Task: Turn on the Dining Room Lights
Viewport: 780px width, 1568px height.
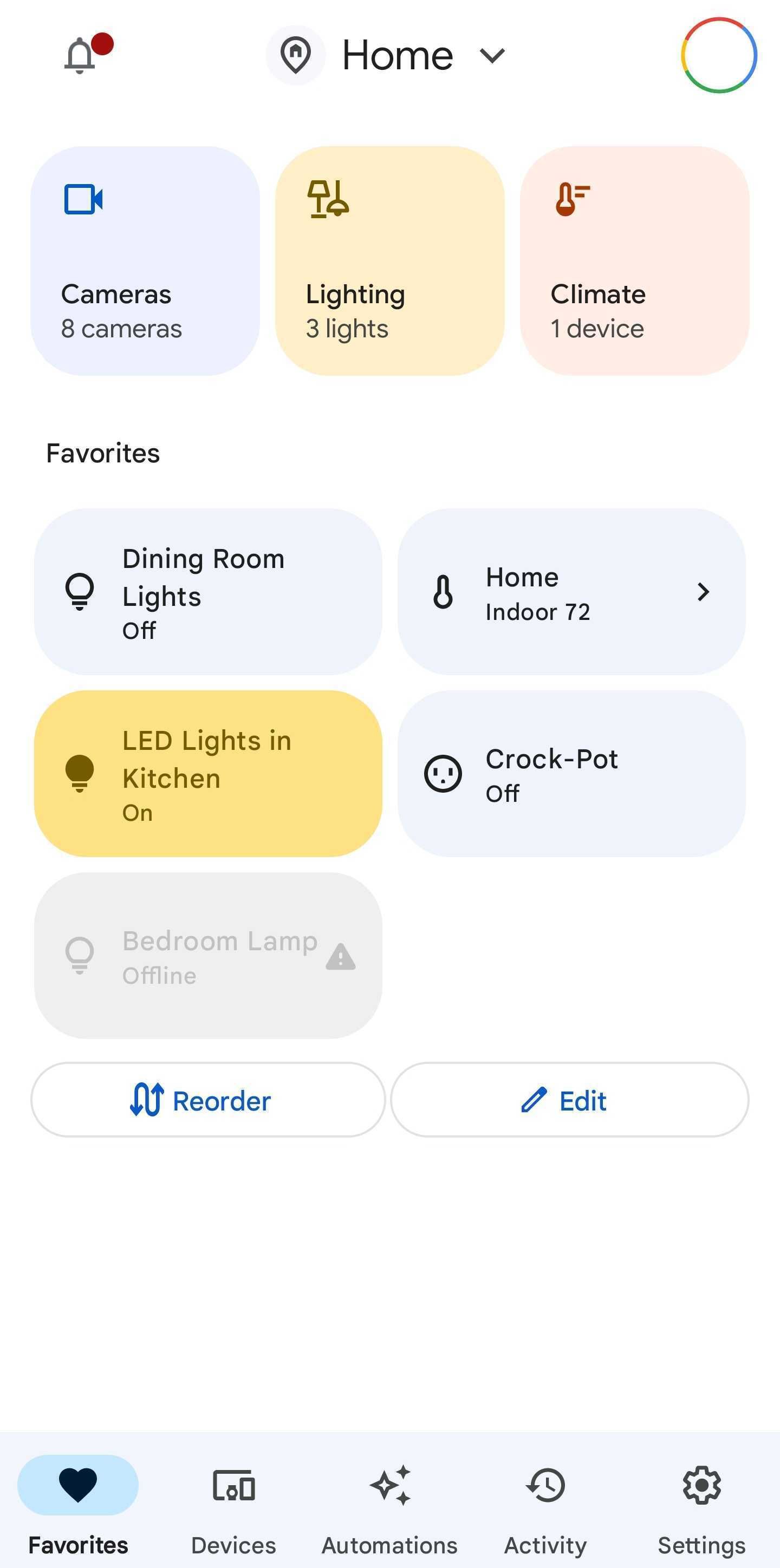Action: point(207,592)
